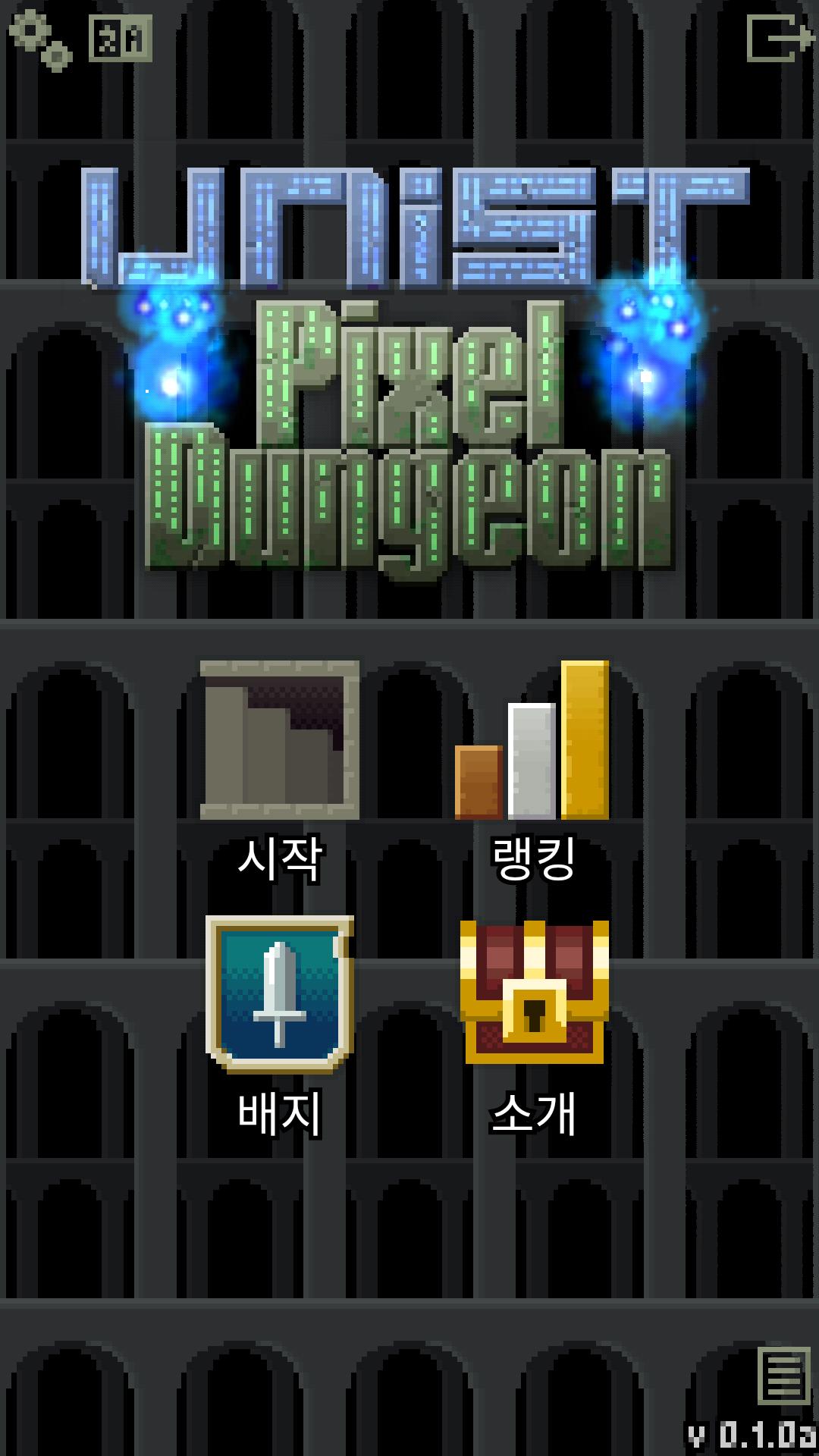Screen dimensions: 819x1456
Task: Open the settings gear icon
Action: point(41,38)
